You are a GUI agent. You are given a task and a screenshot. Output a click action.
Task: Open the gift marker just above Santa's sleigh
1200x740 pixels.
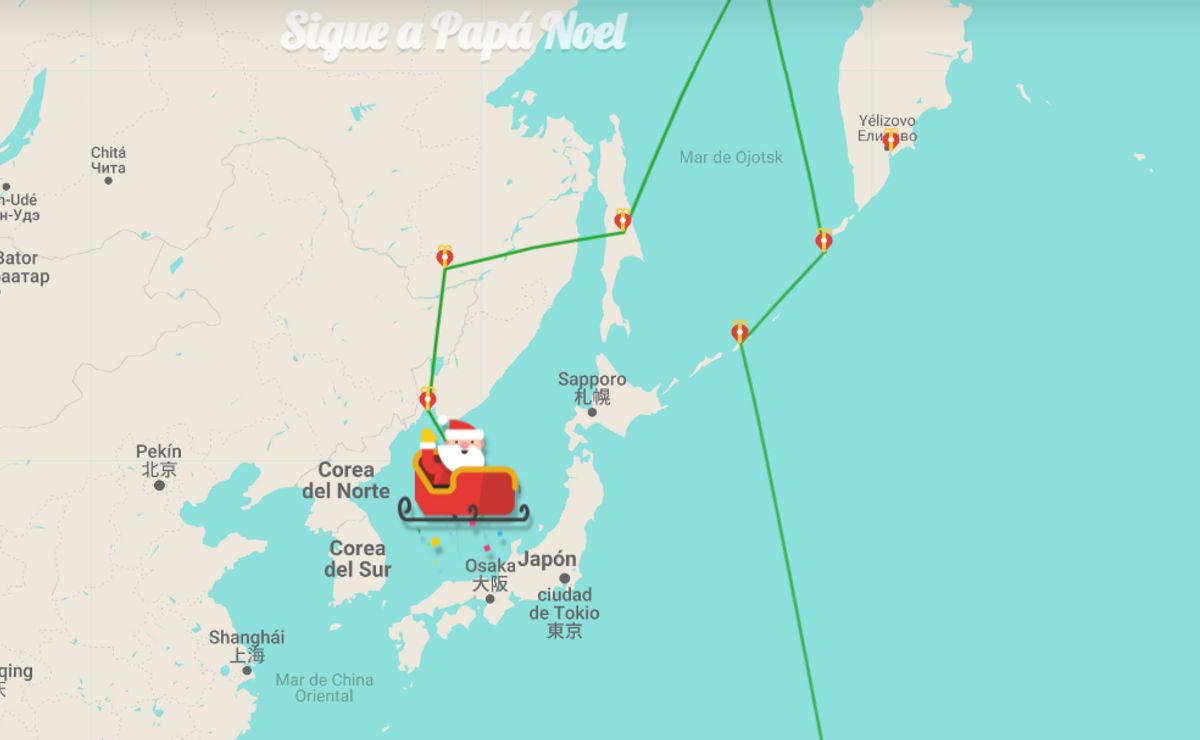click(x=428, y=399)
